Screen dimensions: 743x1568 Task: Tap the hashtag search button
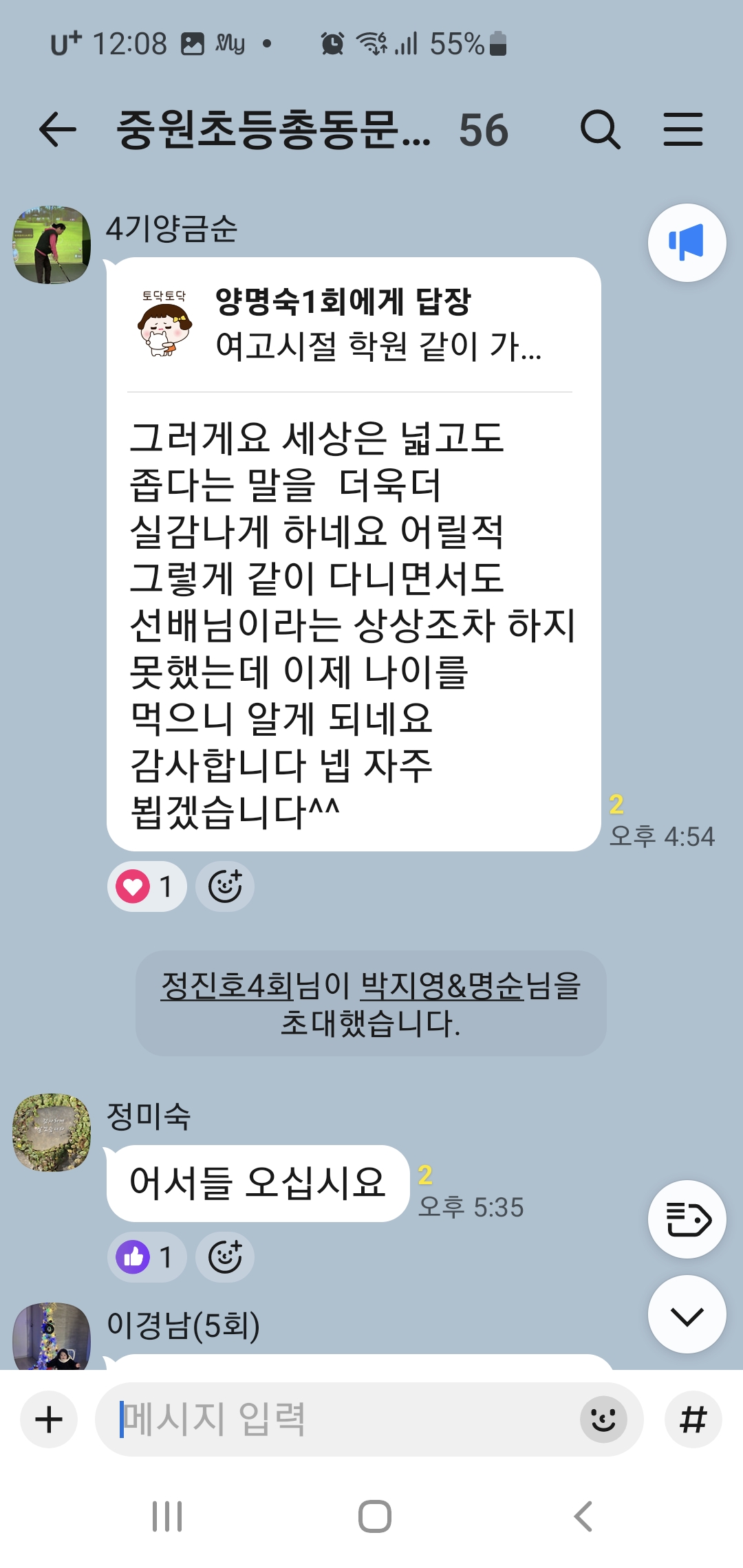[693, 1419]
